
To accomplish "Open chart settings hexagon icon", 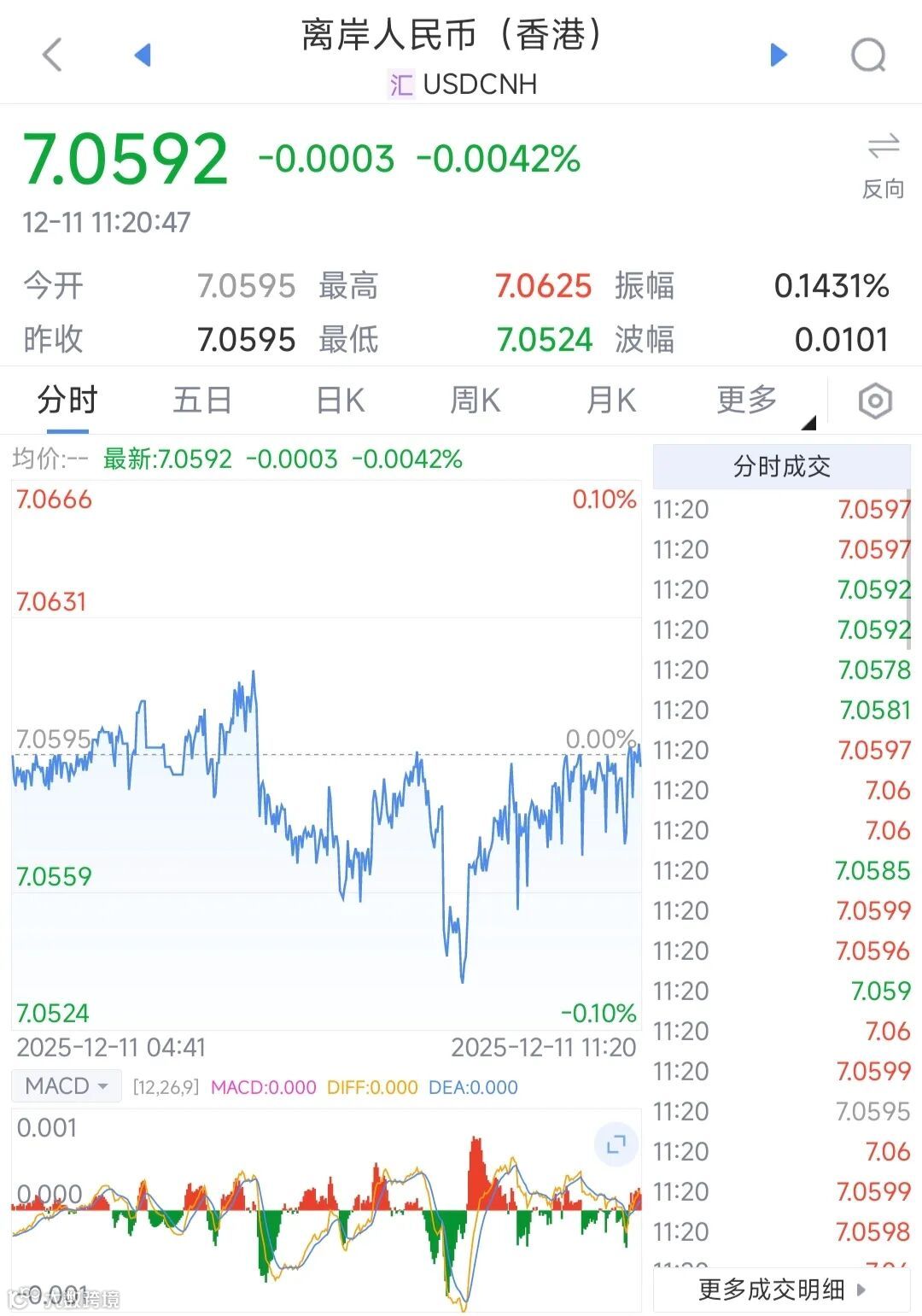I will pyautogui.click(x=875, y=401).
